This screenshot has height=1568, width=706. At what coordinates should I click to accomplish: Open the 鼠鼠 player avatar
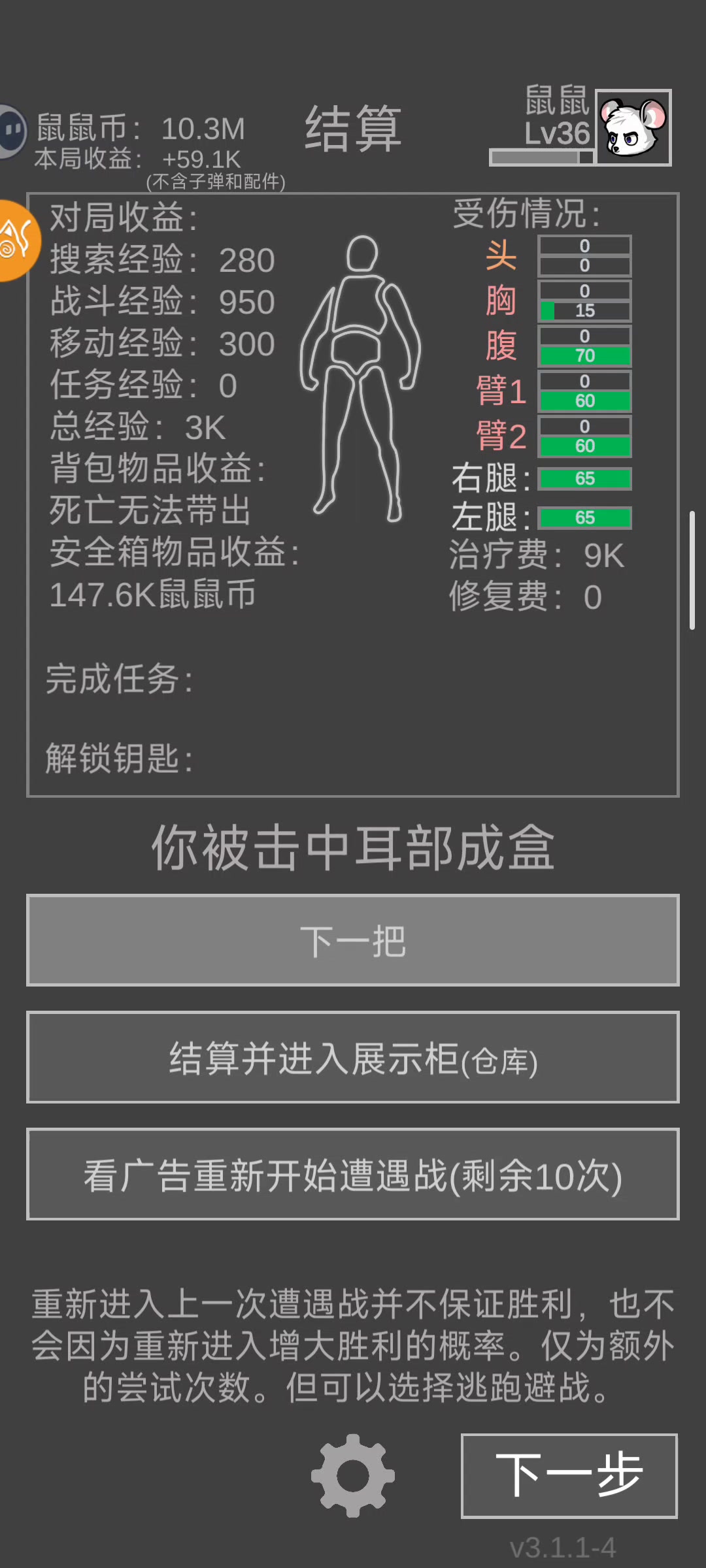pyautogui.click(x=633, y=127)
